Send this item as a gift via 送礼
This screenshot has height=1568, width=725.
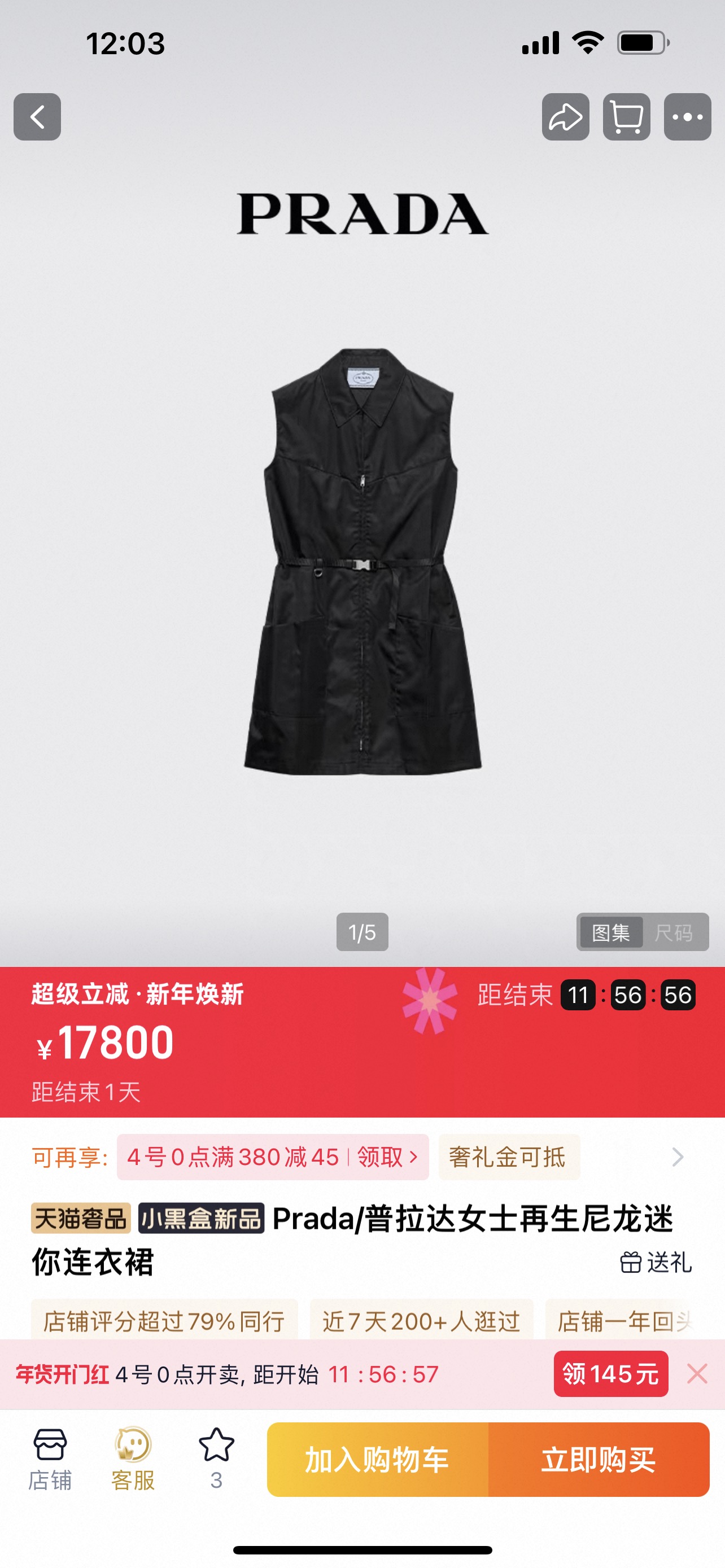pyautogui.click(x=656, y=1263)
